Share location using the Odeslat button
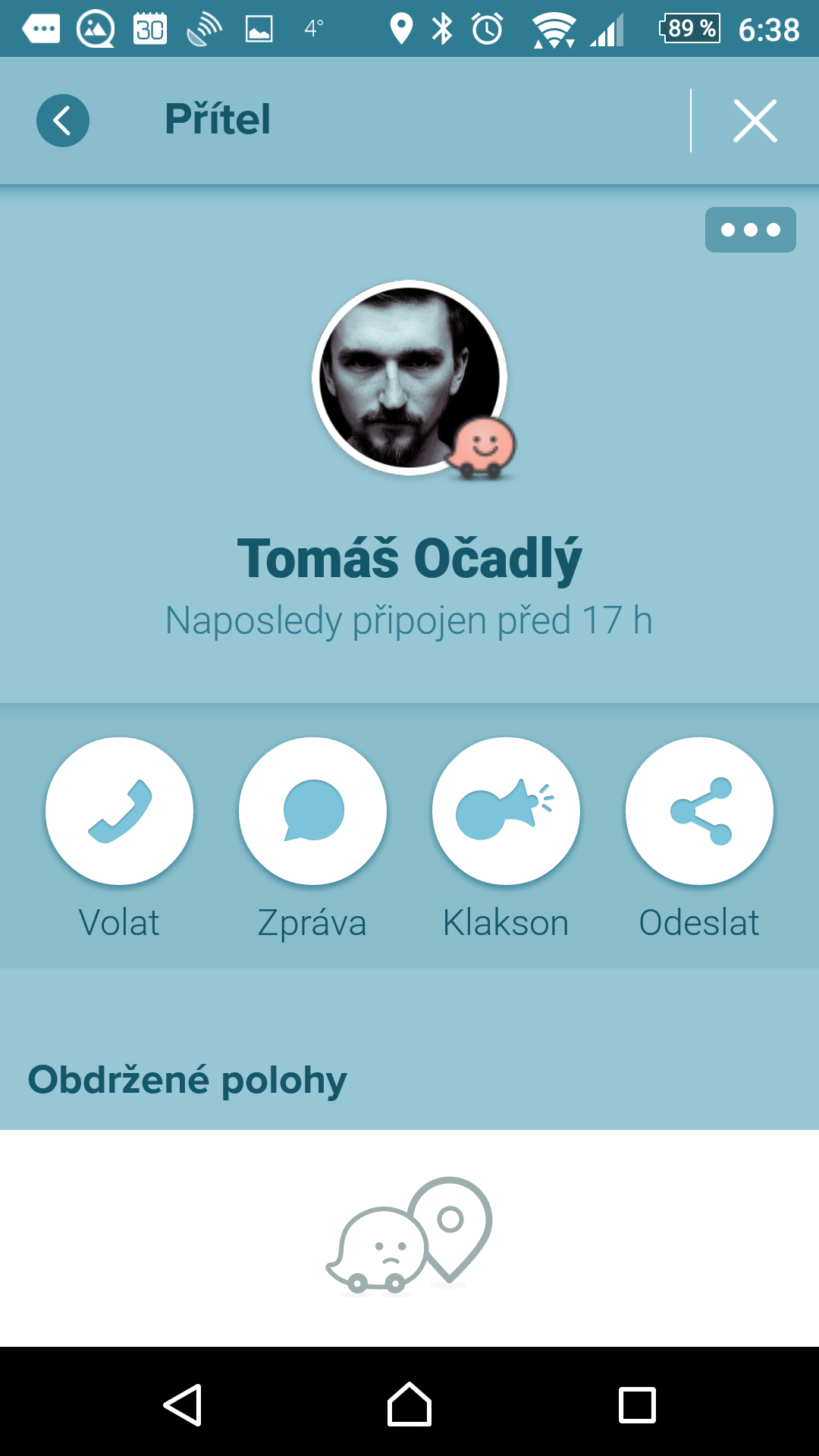This screenshot has height=1456, width=819. click(x=699, y=811)
